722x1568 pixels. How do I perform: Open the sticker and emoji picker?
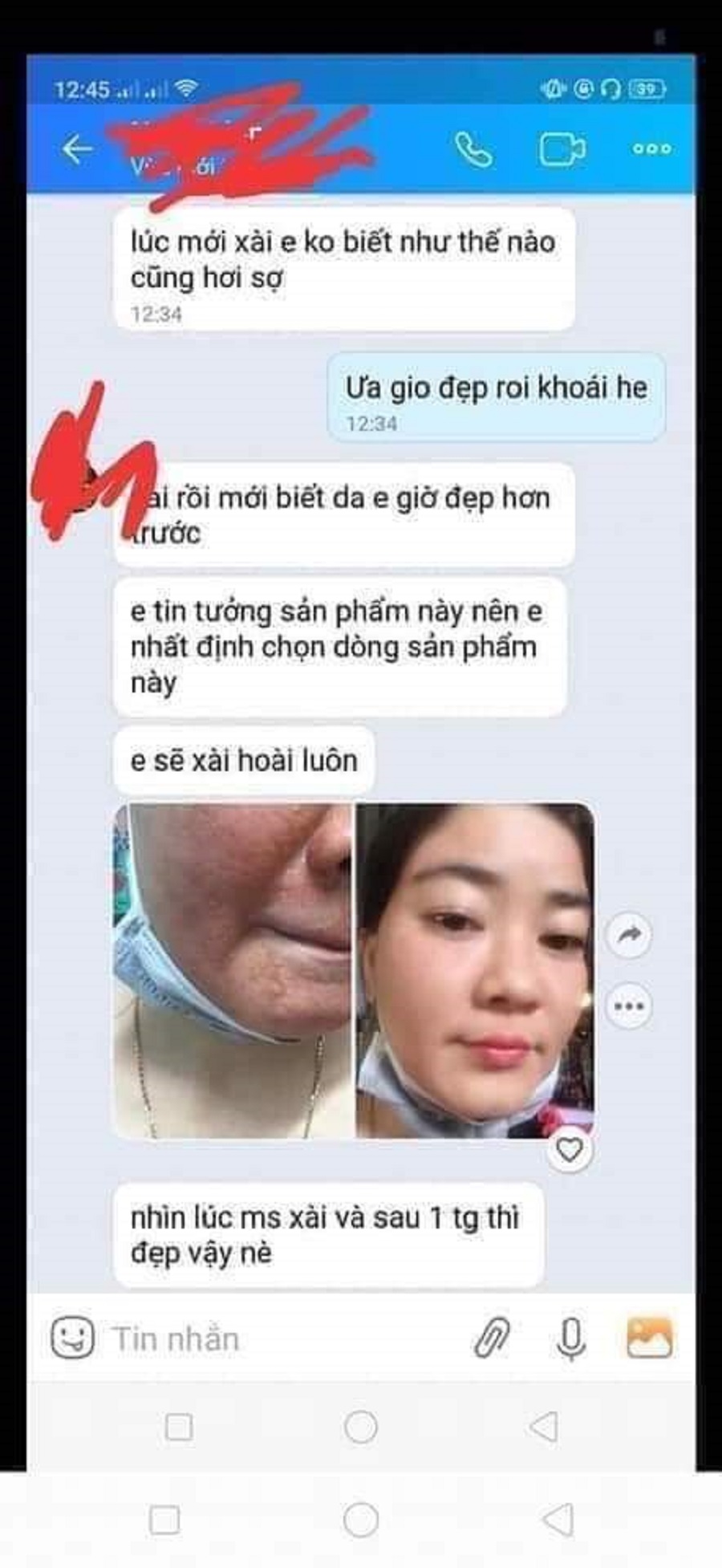click(x=73, y=1338)
